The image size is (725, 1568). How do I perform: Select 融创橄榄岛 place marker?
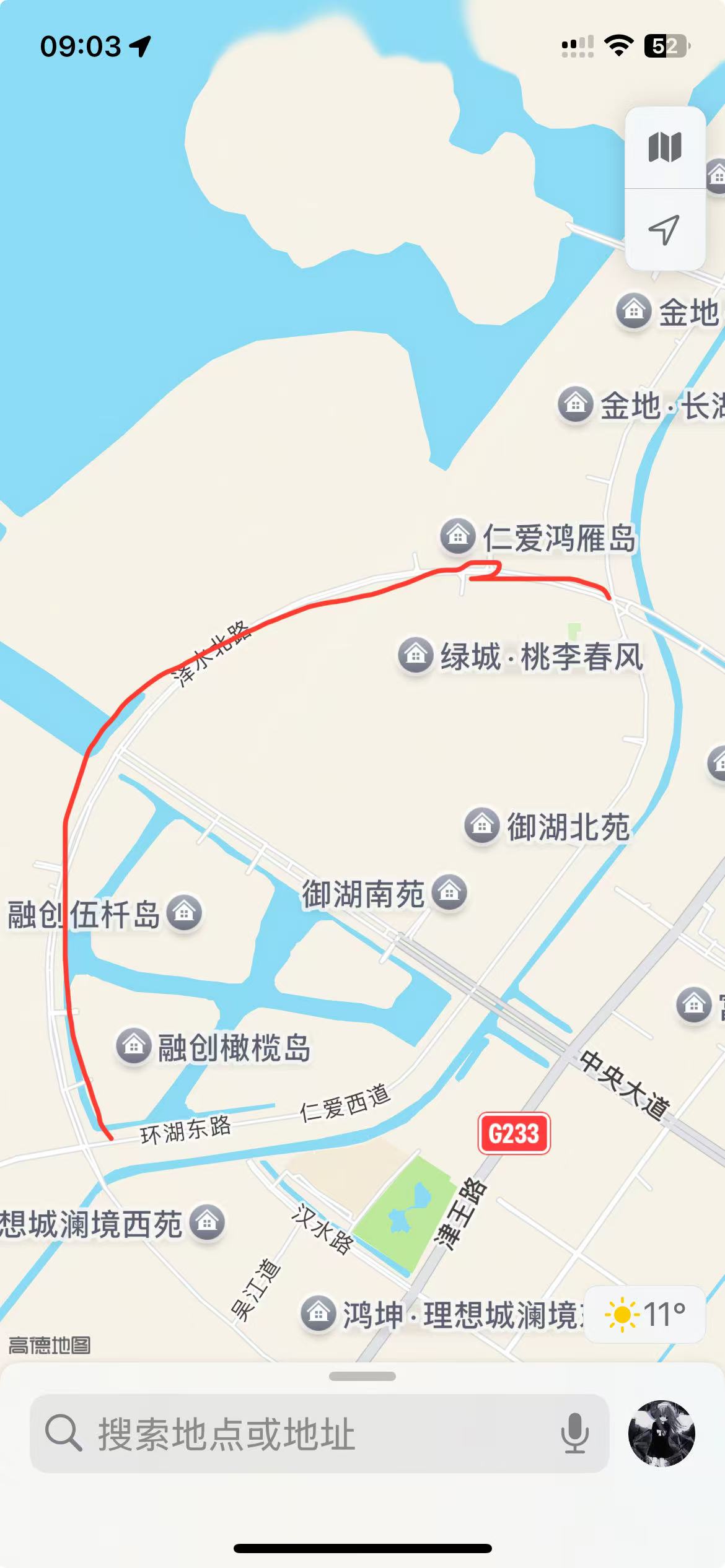(x=134, y=1046)
